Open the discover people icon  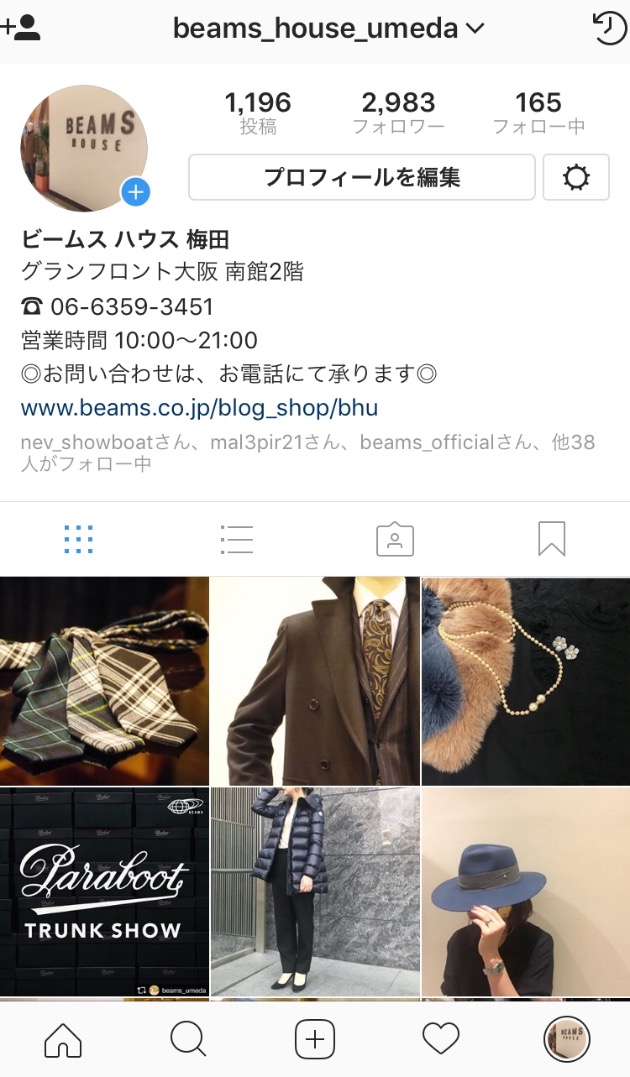[x=22, y=27]
